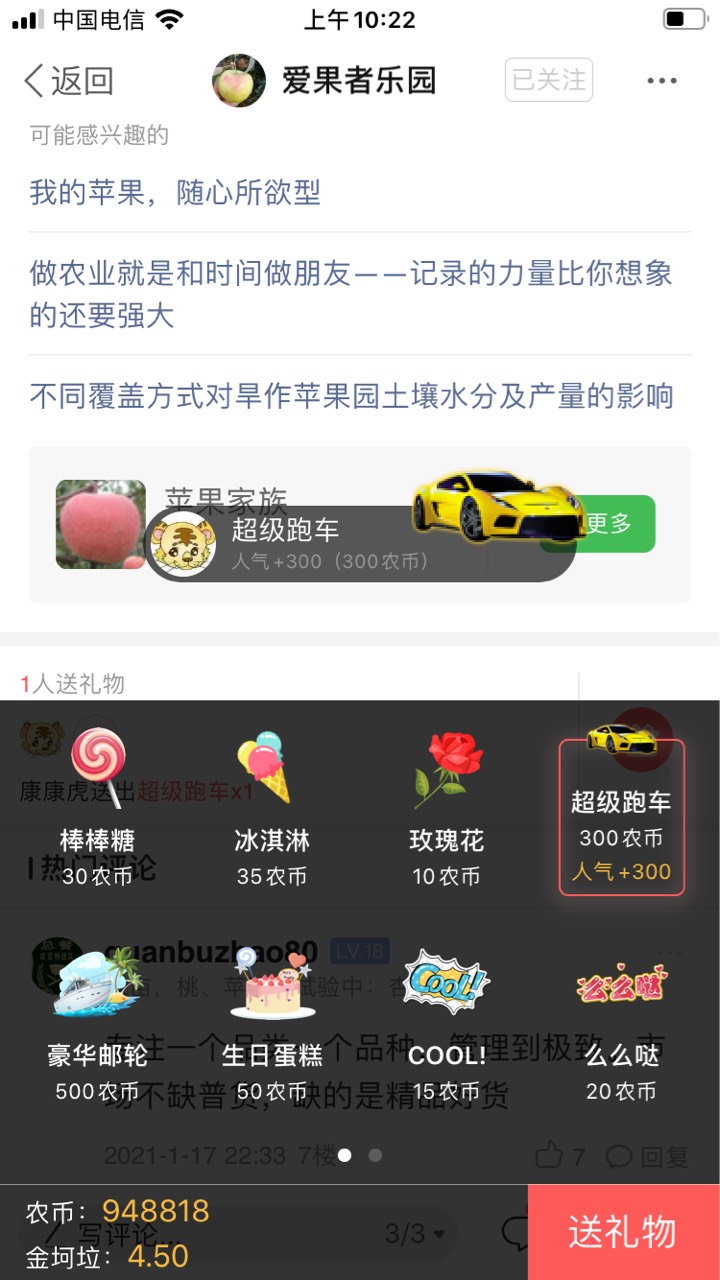Open the 爱果者乐园 profile avatar
This screenshot has width=720, height=1280.
coord(238,81)
